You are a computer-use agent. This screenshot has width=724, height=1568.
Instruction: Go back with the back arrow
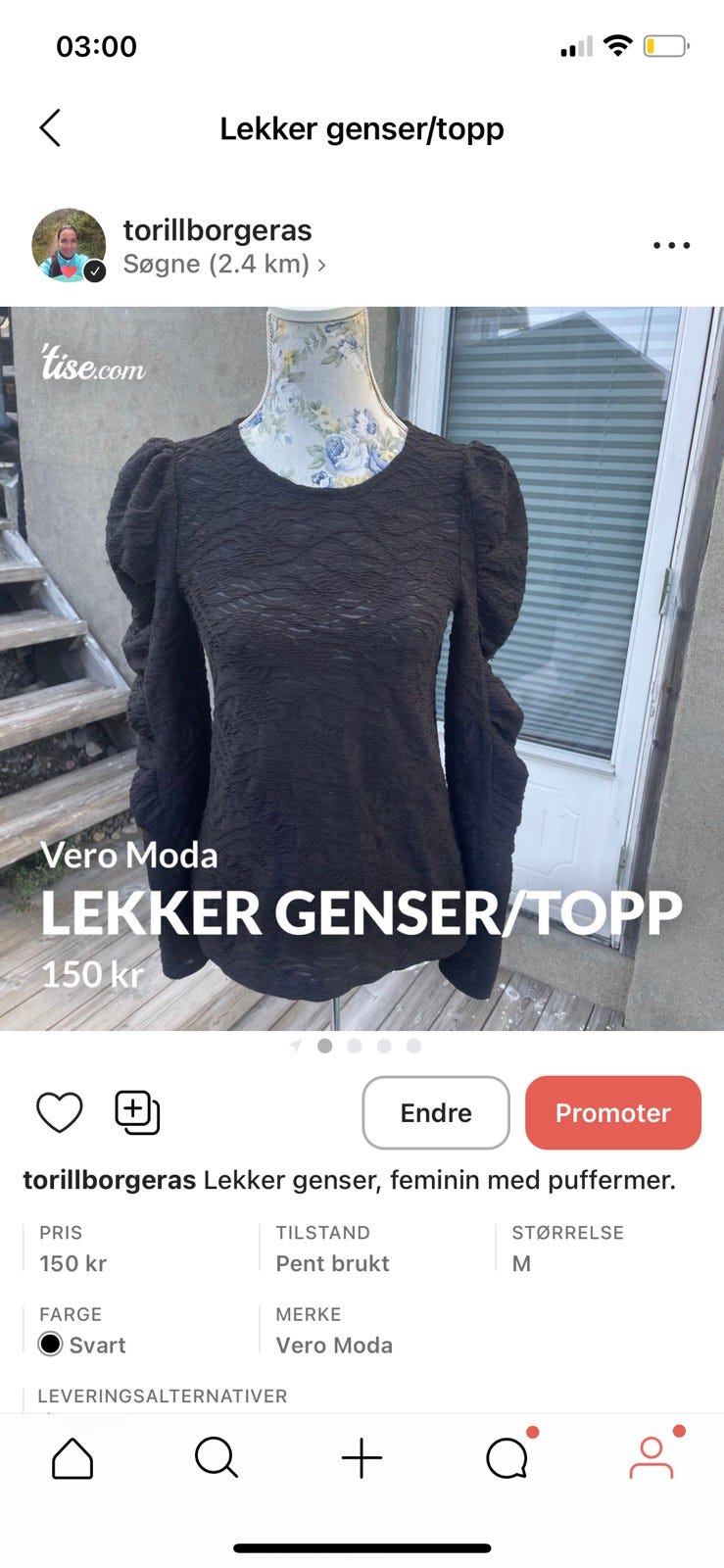pyautogui.click(x=50, y=128)
